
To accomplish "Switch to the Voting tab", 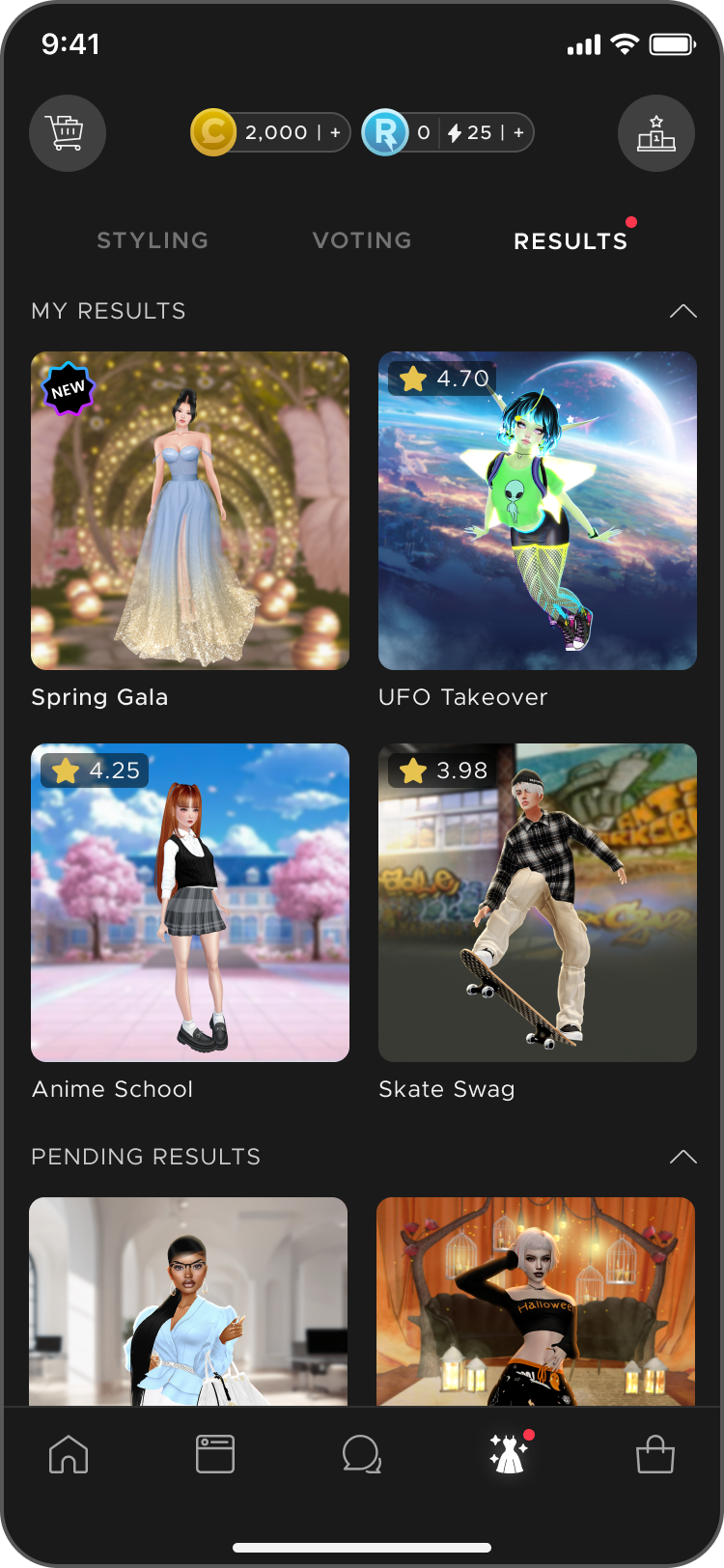I will coord(362,240).
